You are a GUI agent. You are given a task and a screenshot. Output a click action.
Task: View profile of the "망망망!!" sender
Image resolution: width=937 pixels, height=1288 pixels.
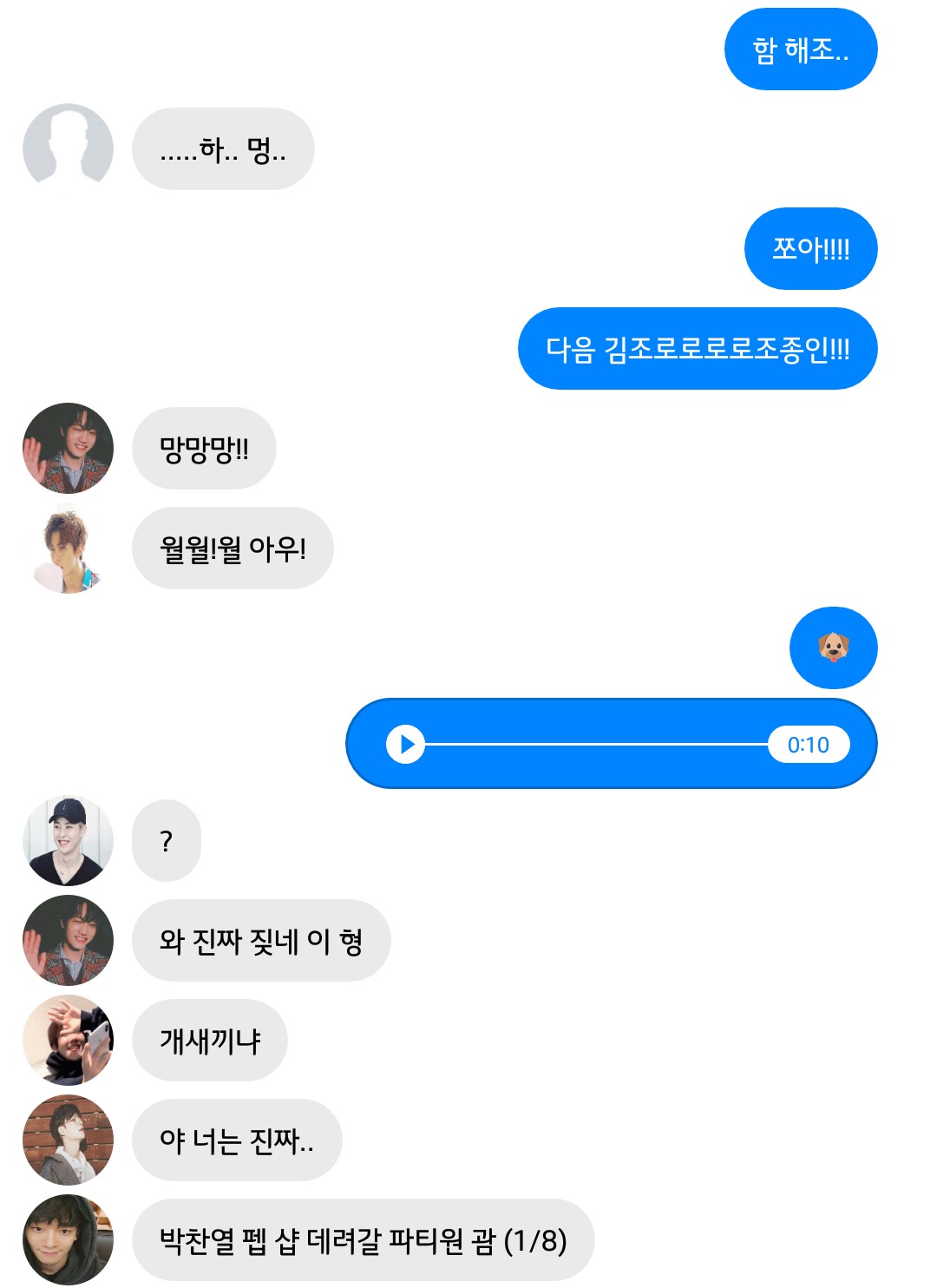[68, 449]
